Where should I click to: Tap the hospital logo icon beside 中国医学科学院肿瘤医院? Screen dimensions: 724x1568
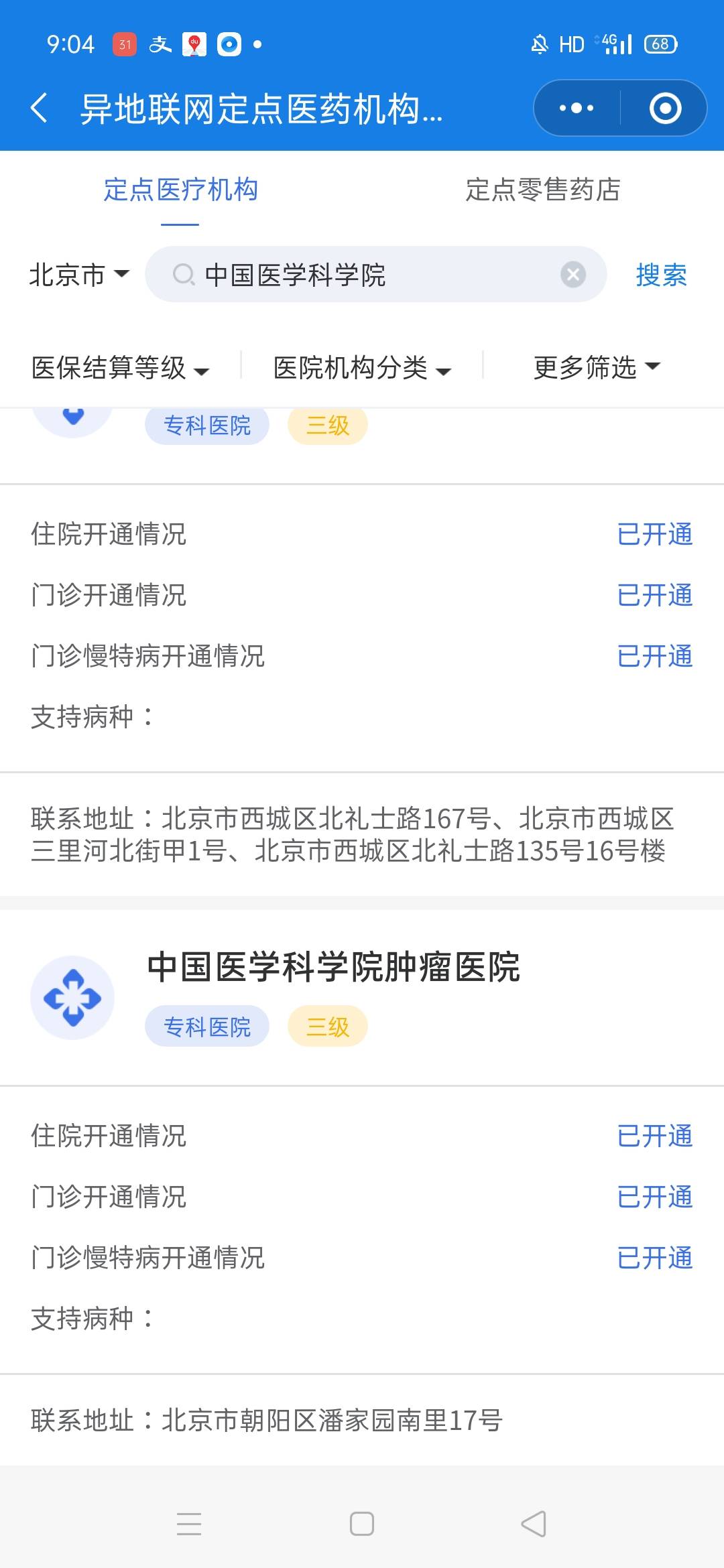point(72,996)
